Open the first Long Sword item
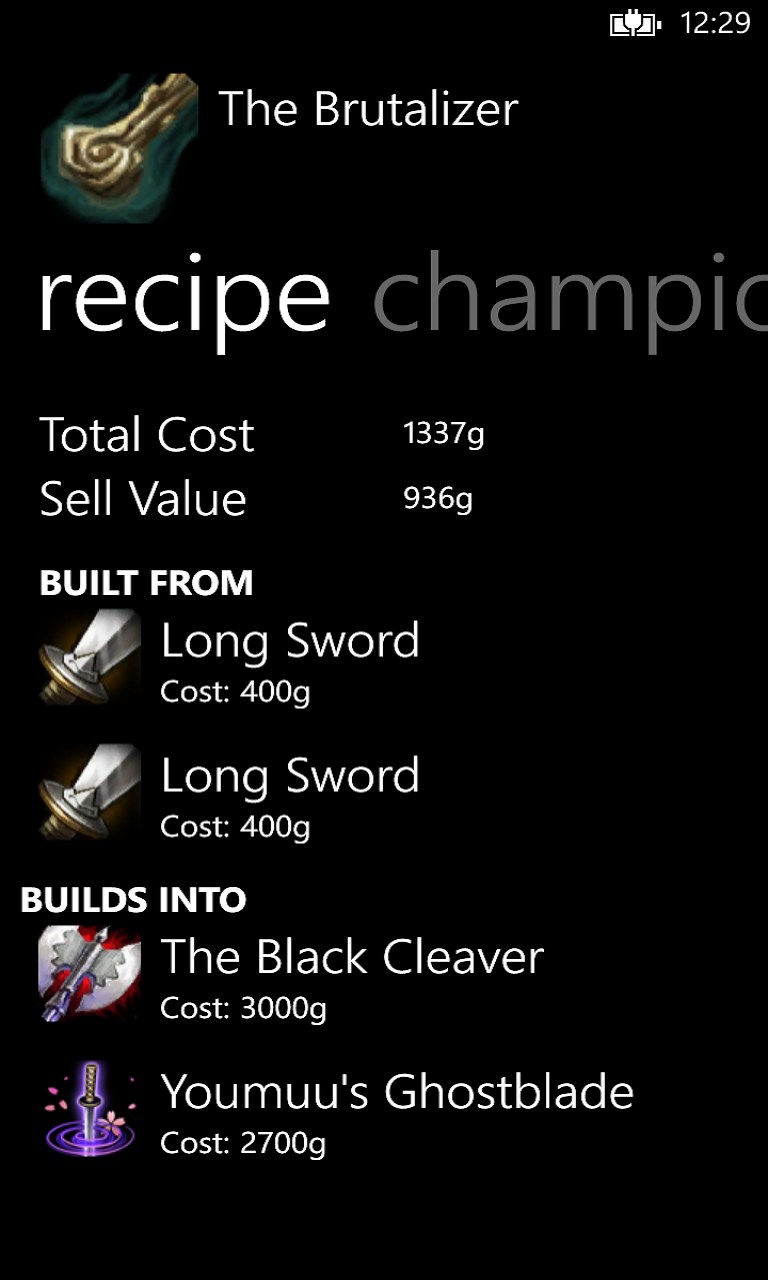Image resolution: width=768 pixels, height=1280 pixels. click(289, 659)
